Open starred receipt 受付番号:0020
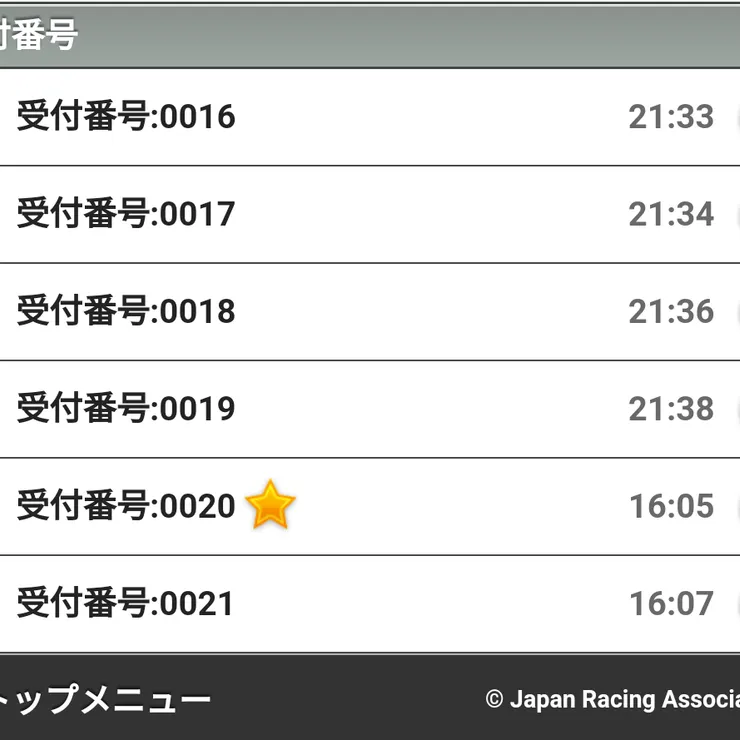Screen dimensions: 740x740 point(370,506)
